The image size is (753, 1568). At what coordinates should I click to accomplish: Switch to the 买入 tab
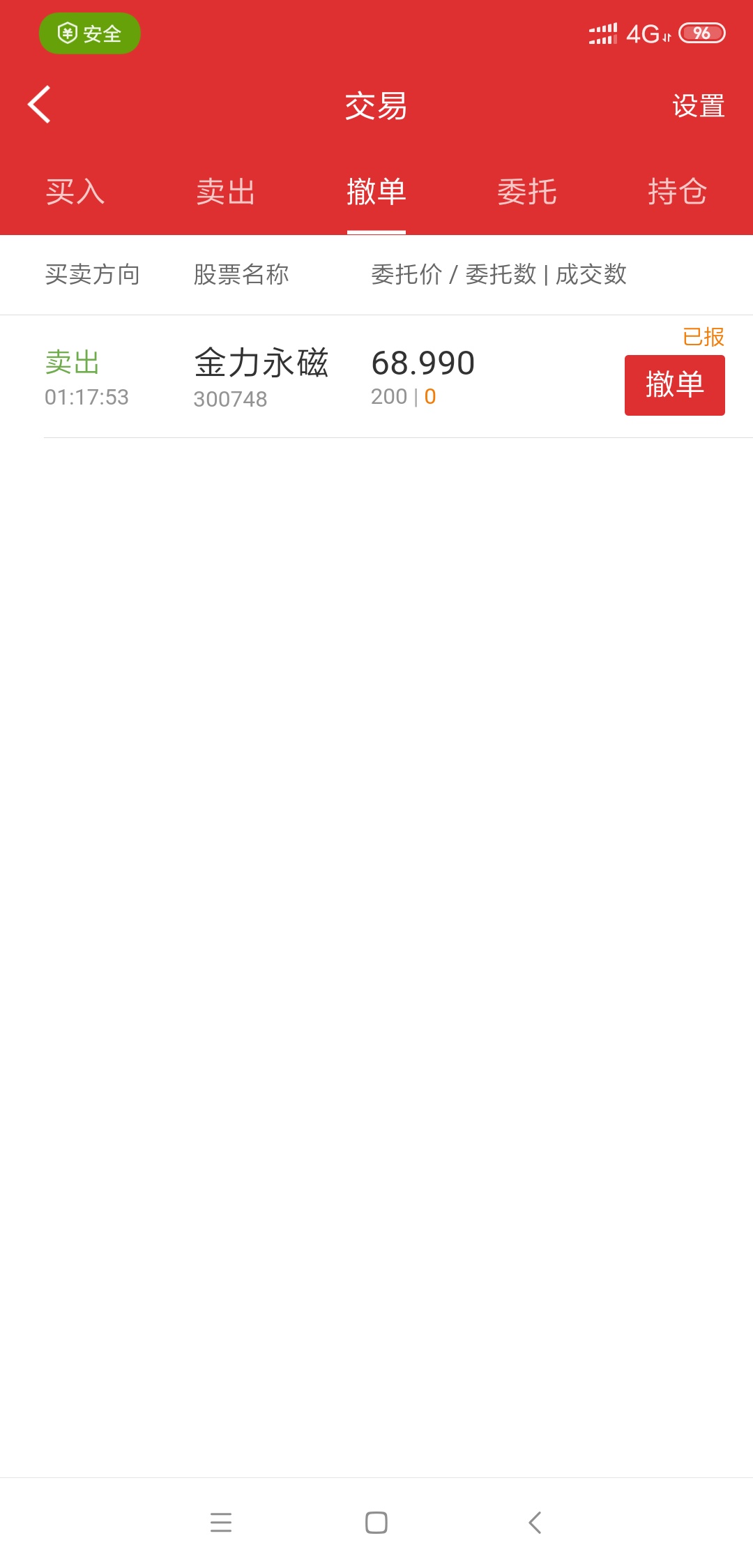75,192
